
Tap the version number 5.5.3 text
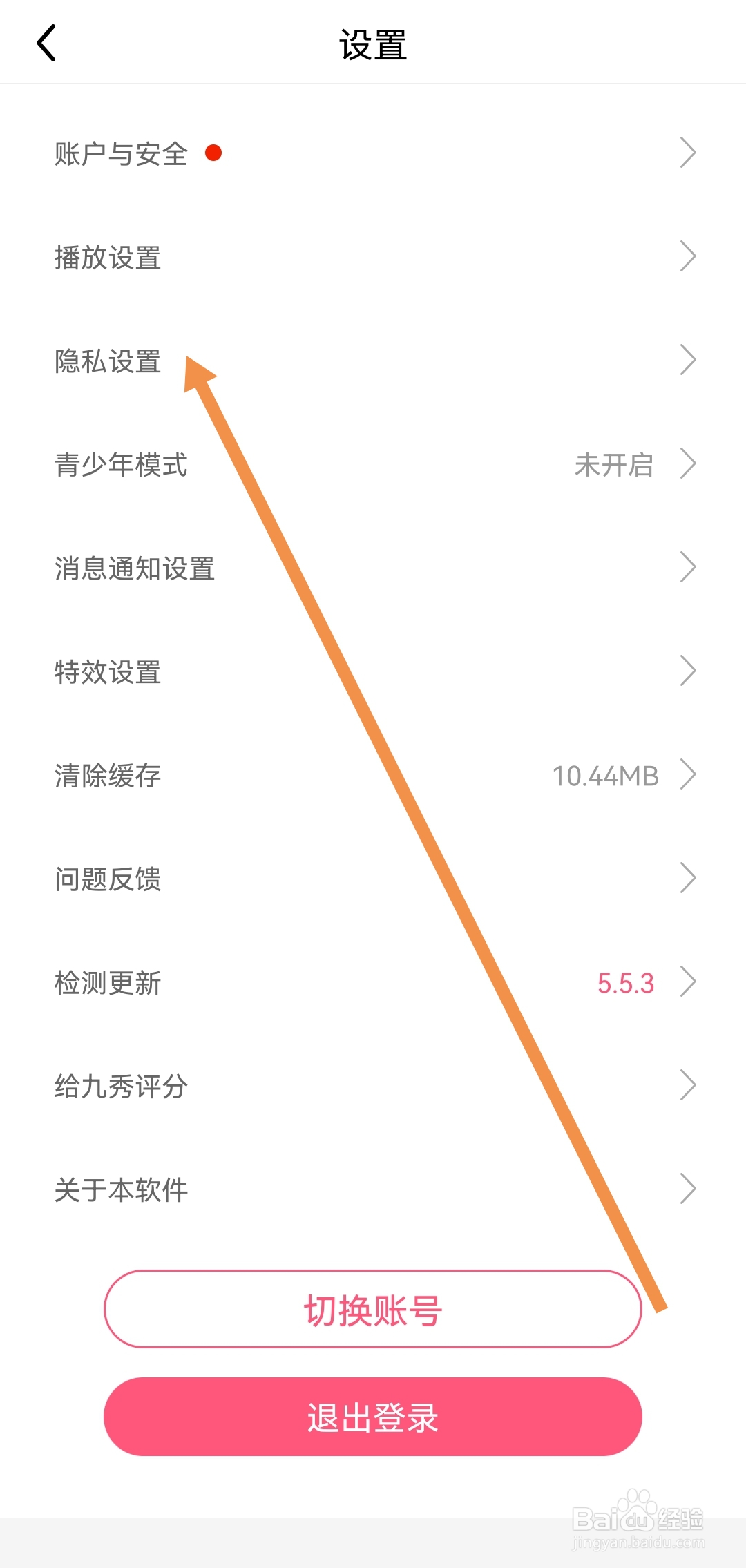(624, 982)
